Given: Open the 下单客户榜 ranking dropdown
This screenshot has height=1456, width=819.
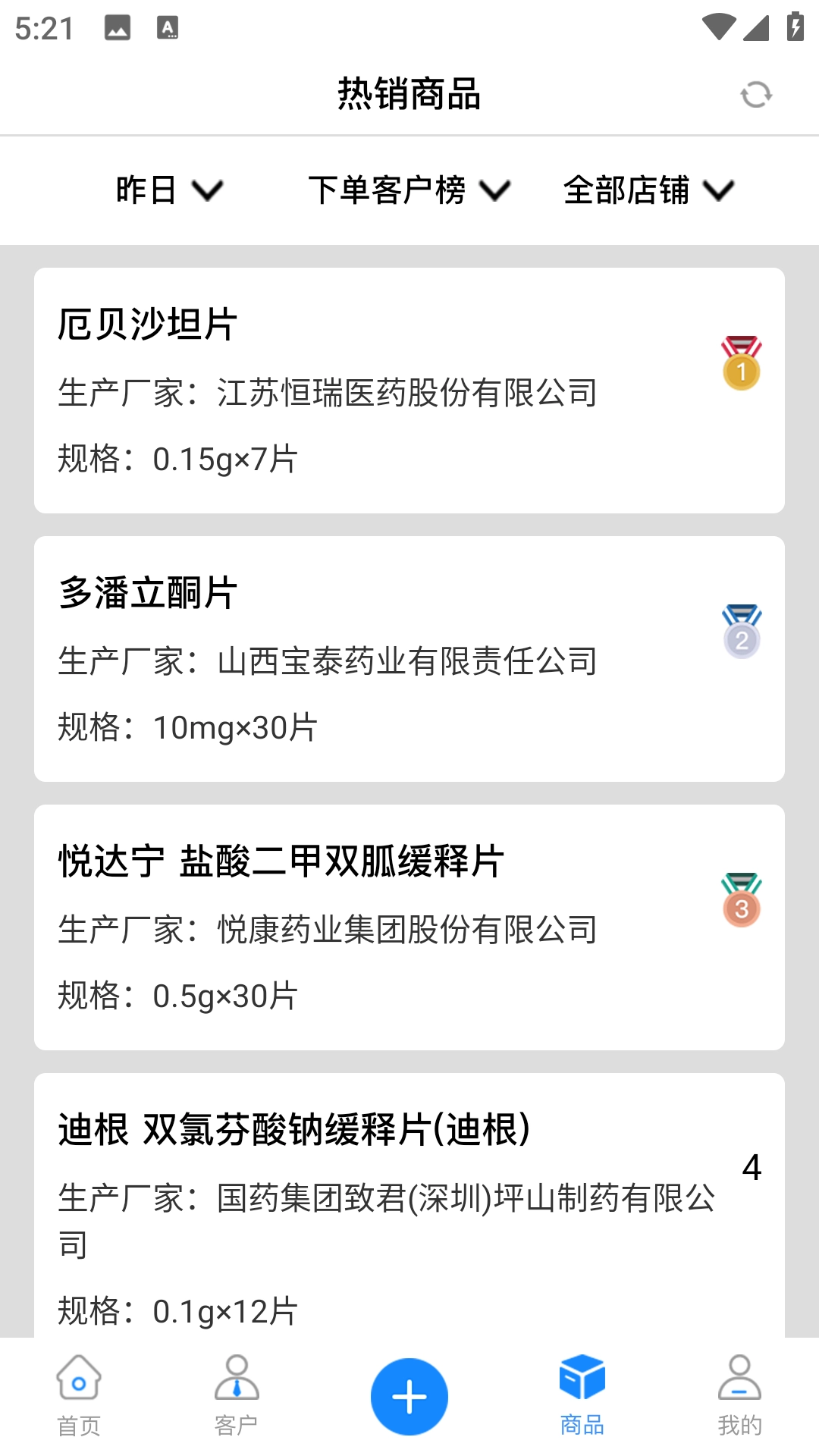Looking at the screenshot, I should [409, 190].
